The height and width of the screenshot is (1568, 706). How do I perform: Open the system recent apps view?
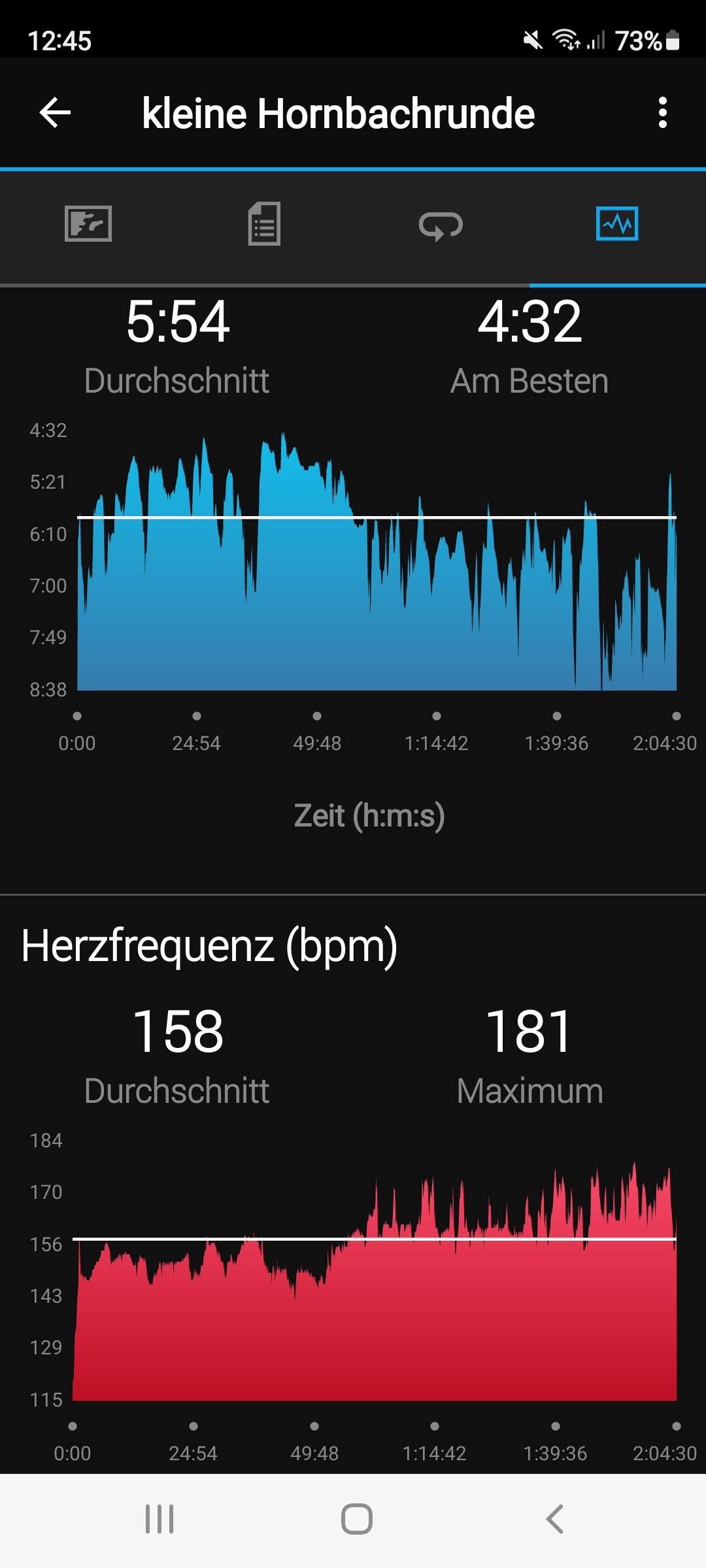click(159, 1519)
